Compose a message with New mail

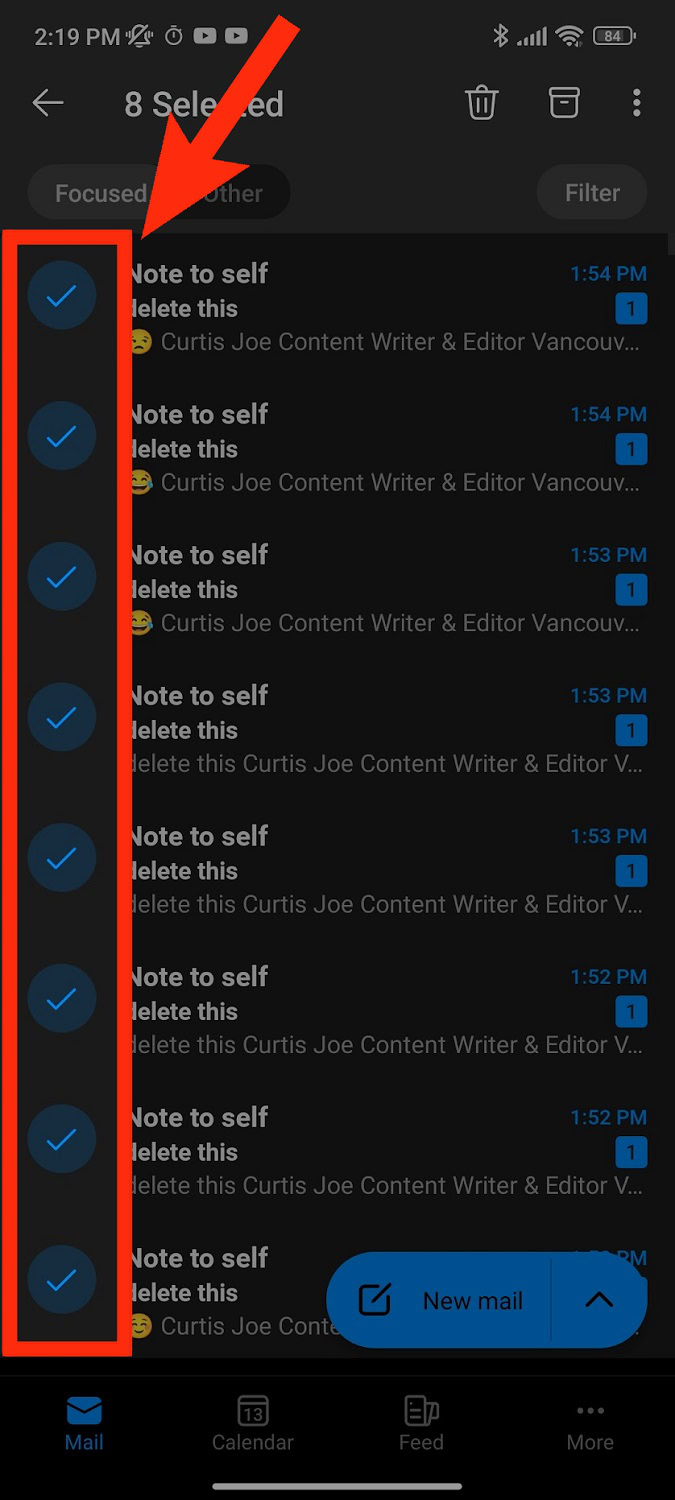pos(439,1300)
